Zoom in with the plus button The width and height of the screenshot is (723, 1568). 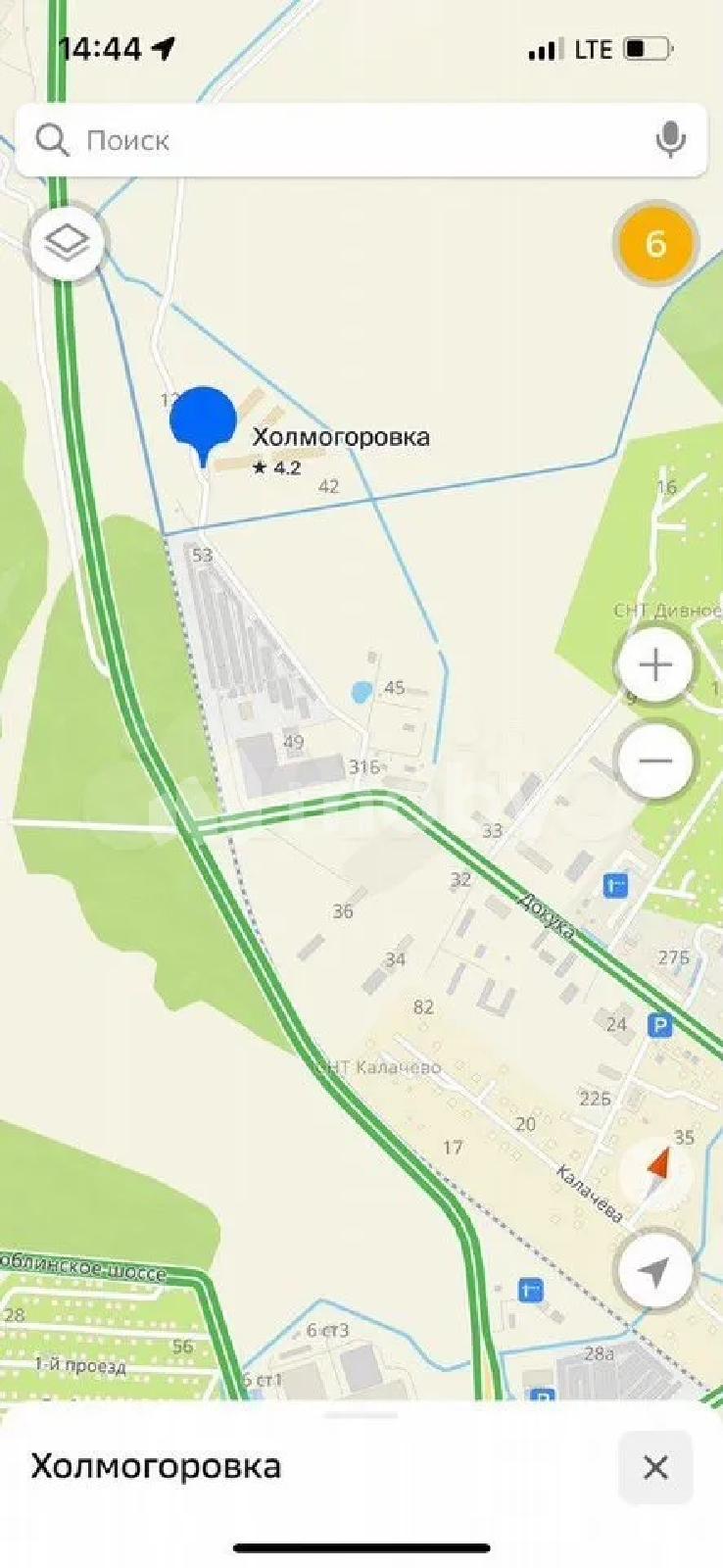click(654, 665)
